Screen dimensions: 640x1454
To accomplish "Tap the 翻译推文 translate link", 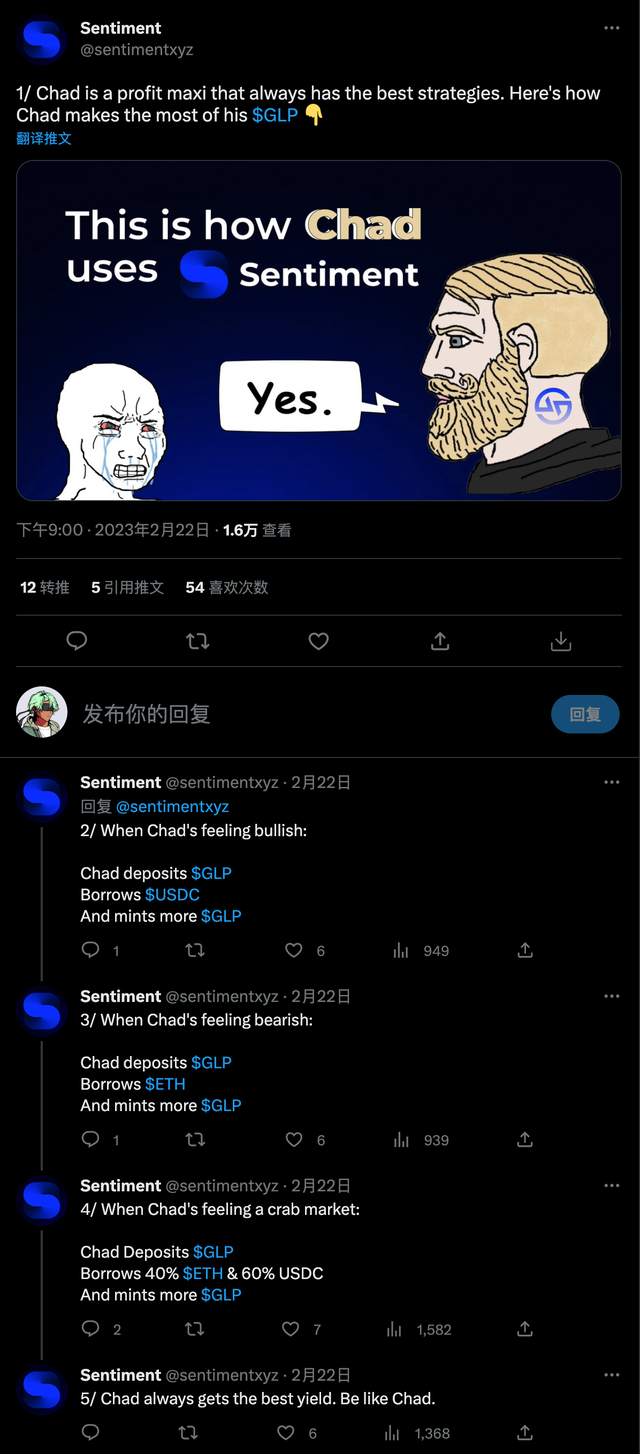I will [44, 139].
